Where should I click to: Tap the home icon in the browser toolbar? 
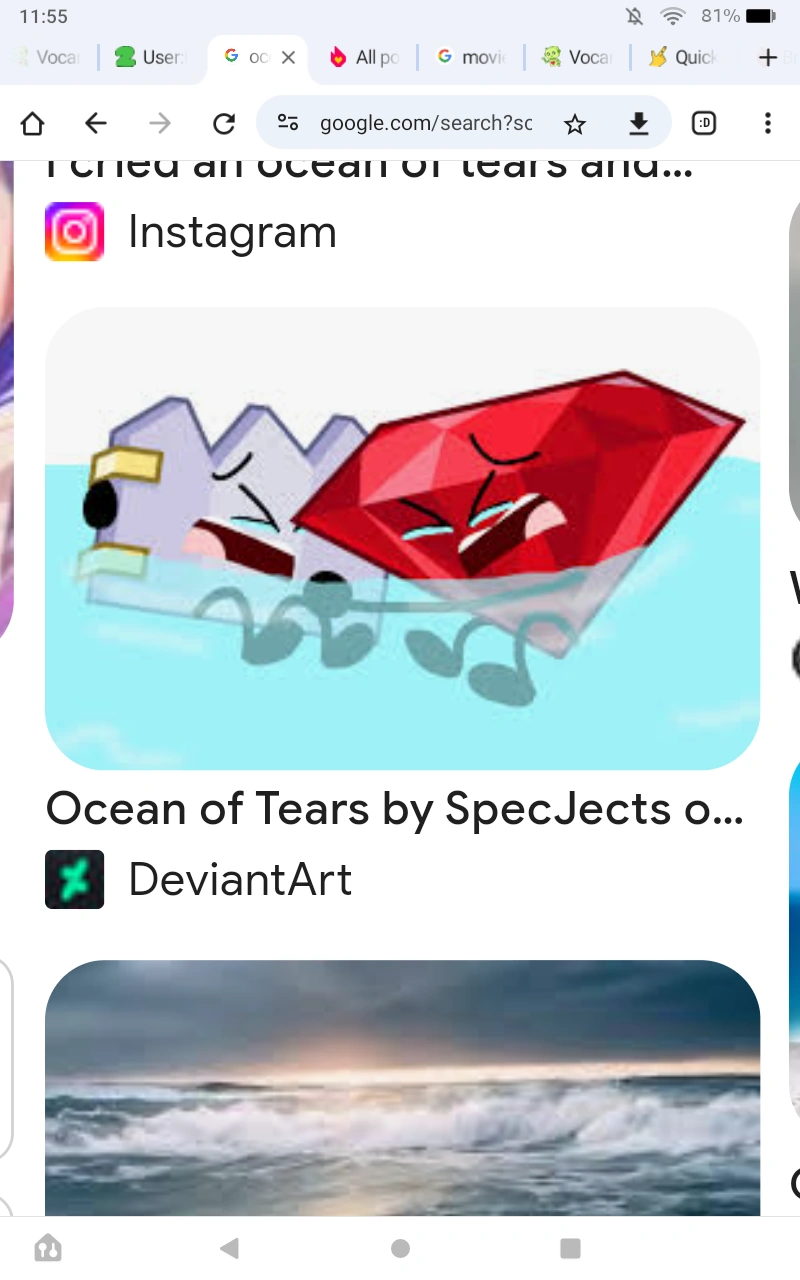(x=32, y=123)
